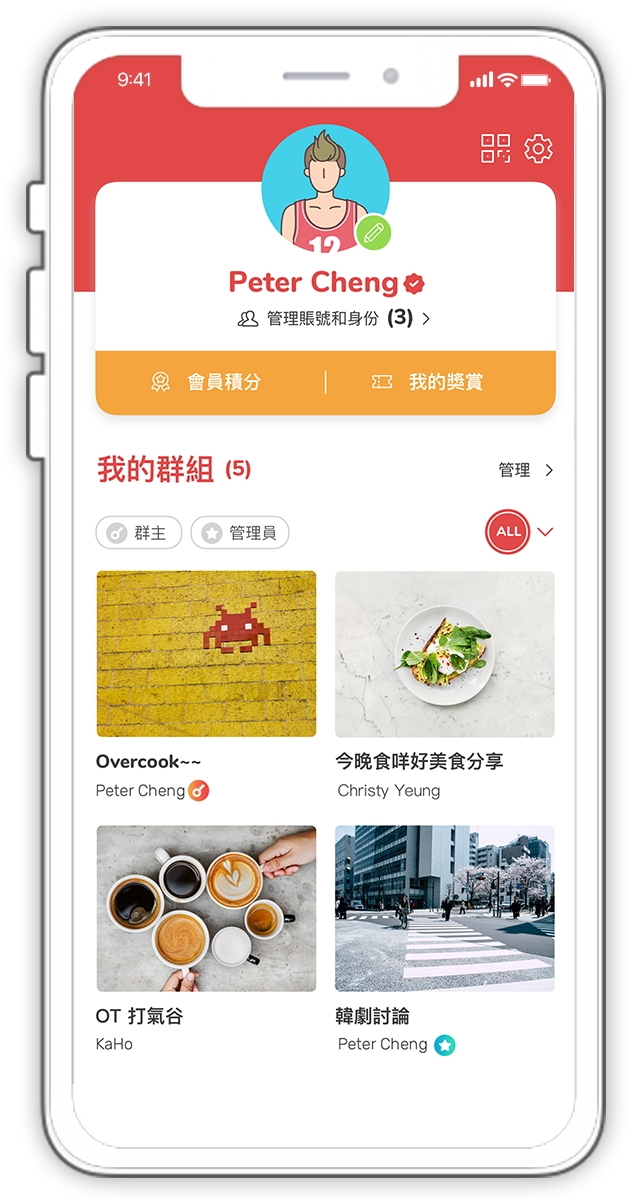Open the 今晚食咩好美食分享 group
The width and height of the screenshot is (632, 1204).
pos(444,654)
